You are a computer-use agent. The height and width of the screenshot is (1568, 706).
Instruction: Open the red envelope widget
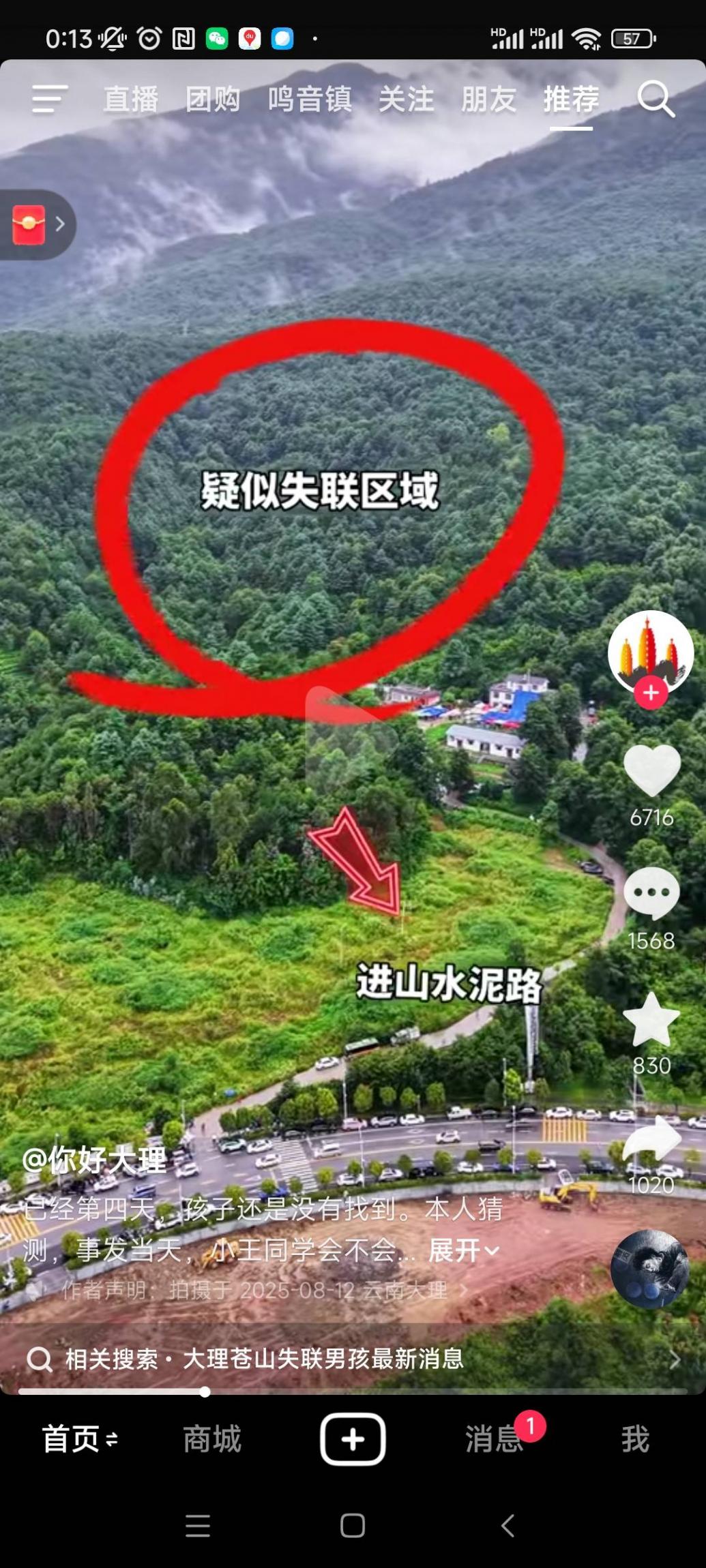coord(31,224)
